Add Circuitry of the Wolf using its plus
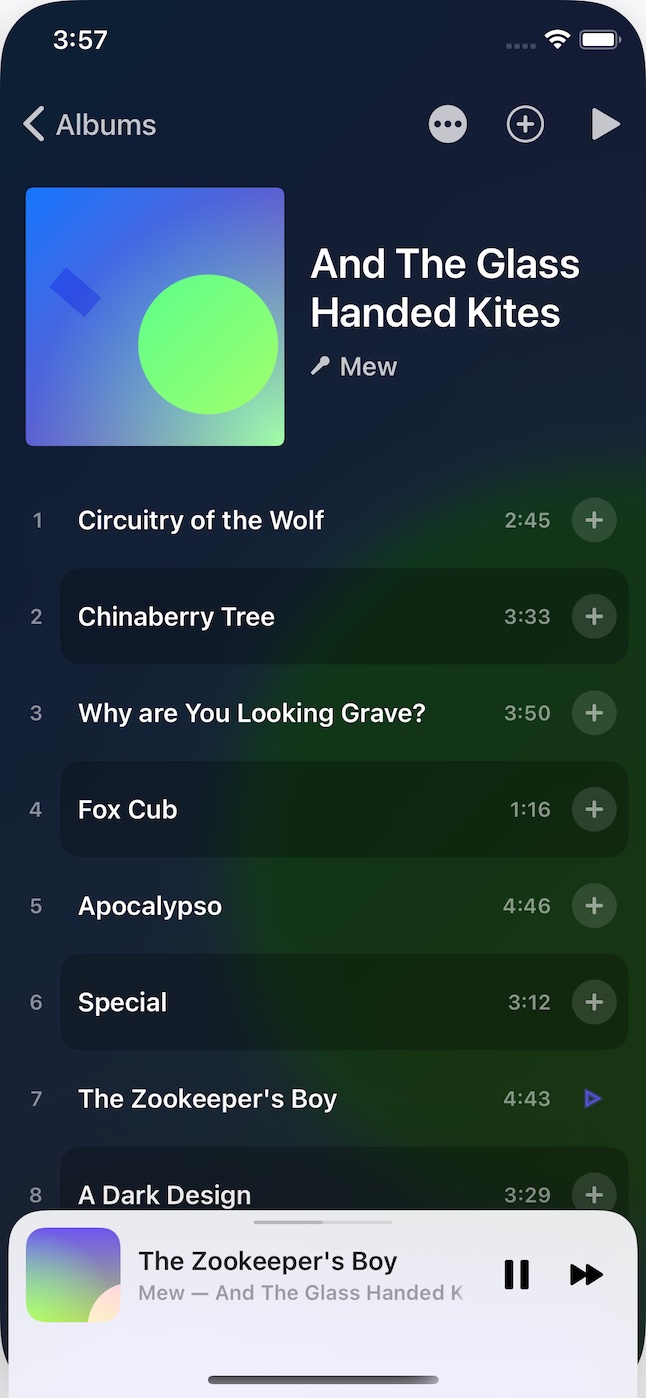Viewport: 646px width, 1398px height. pos(594,520)
